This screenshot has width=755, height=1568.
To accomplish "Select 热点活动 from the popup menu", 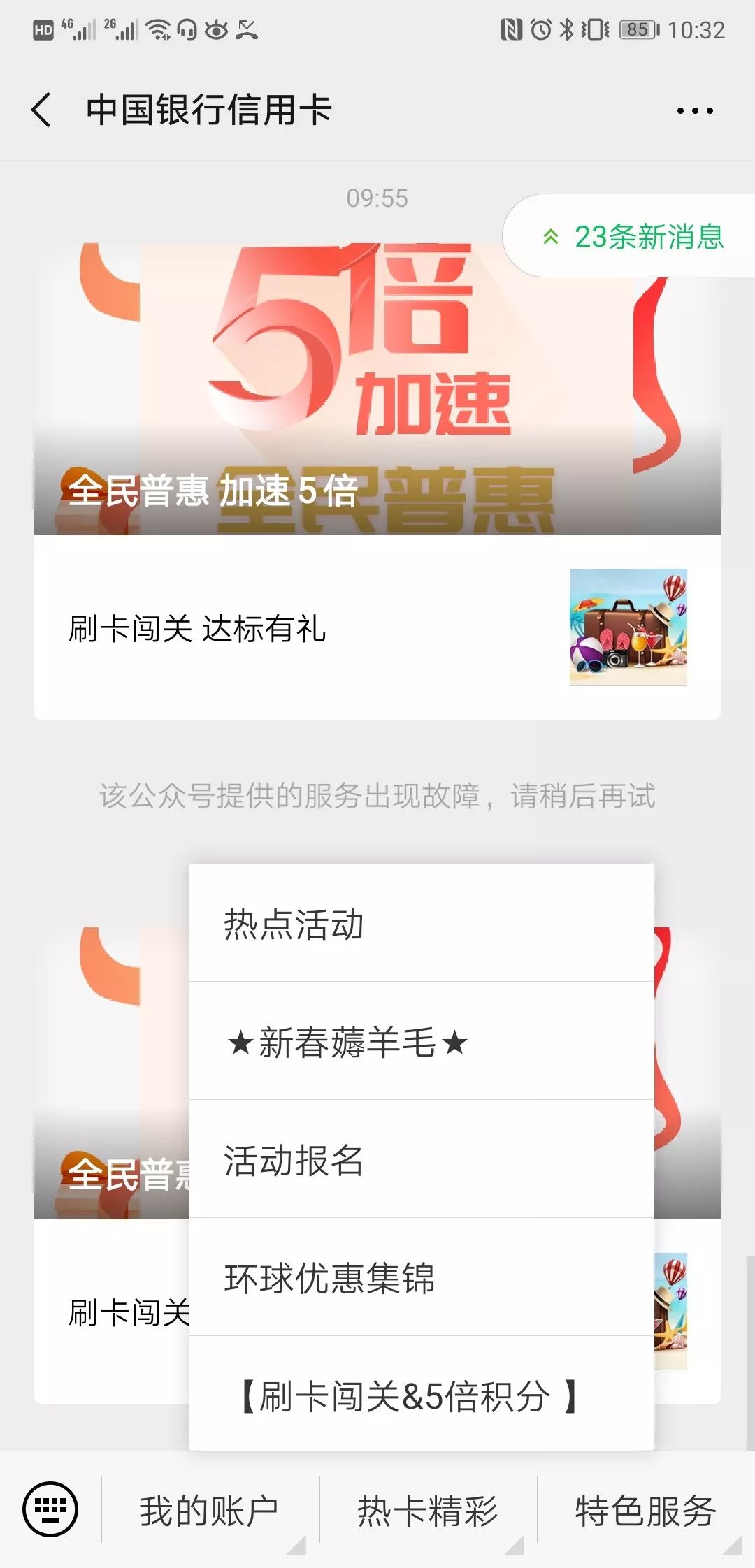I will point(422,924).
